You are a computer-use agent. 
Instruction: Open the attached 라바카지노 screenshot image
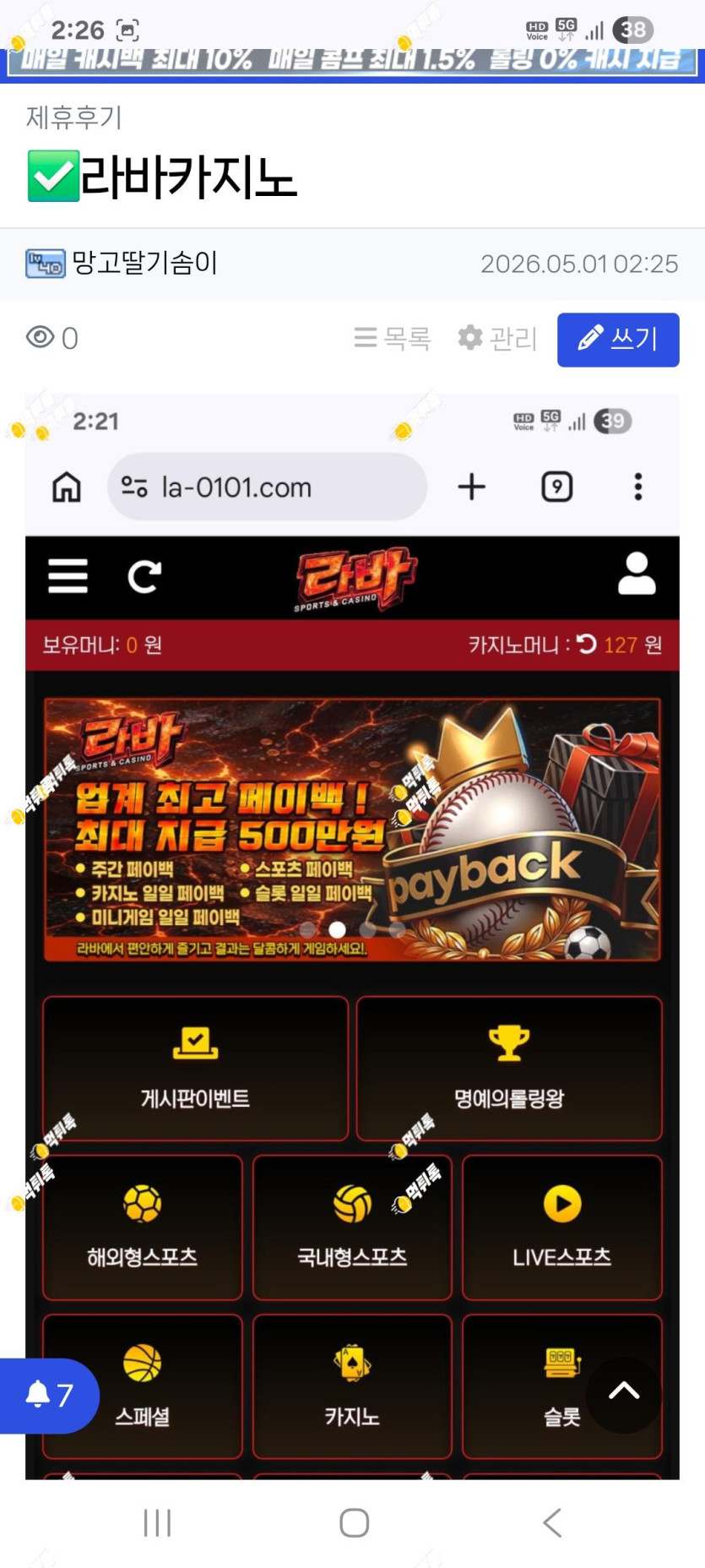[x=352, y=936]
